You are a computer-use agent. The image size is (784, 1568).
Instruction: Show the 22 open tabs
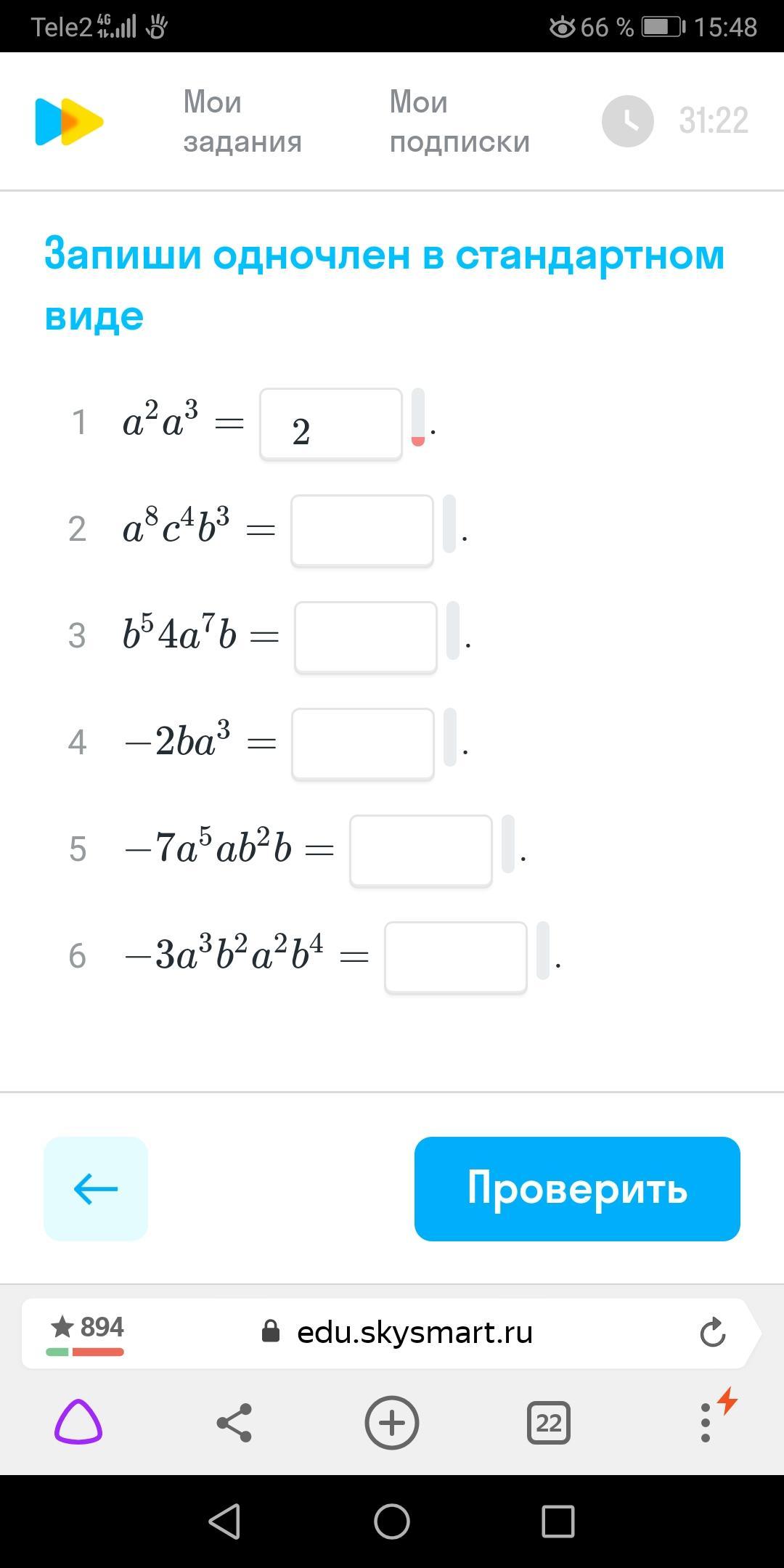pyautogui.click(x=549, y=1423)
